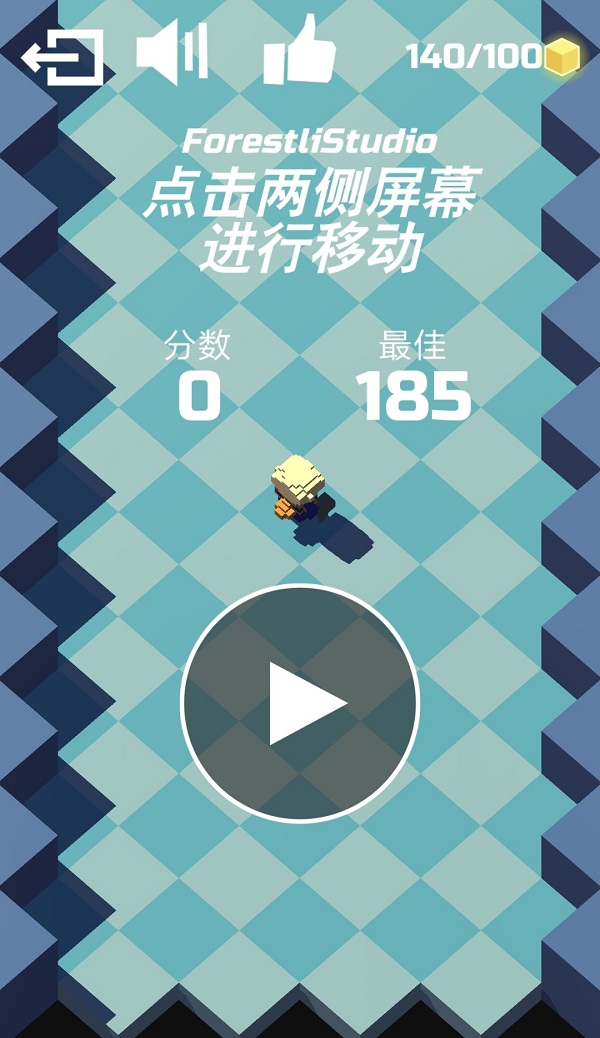Mute the game sound

[x=172, y=52]
